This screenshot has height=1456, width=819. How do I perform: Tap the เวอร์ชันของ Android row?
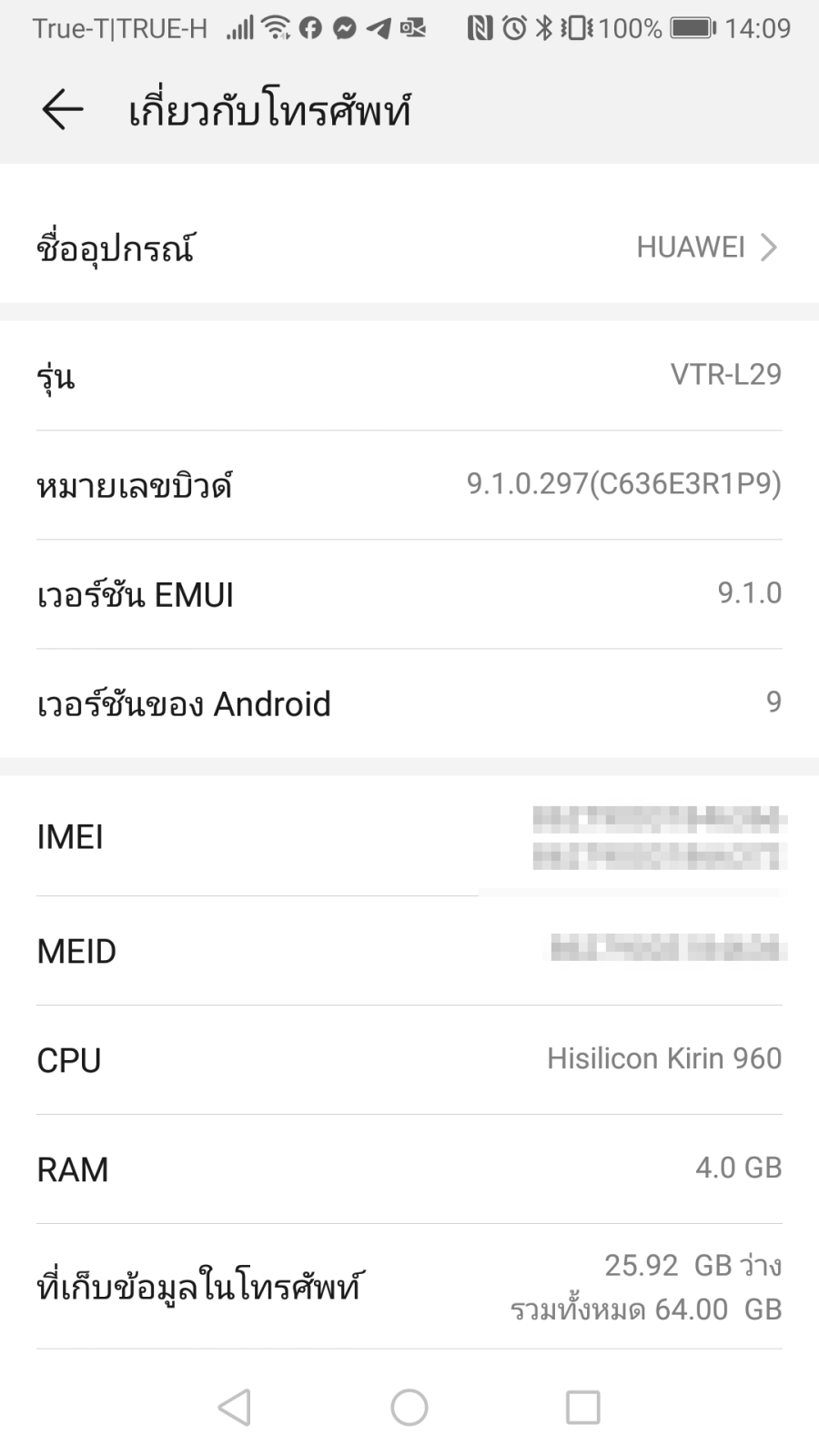pos(409,703)
